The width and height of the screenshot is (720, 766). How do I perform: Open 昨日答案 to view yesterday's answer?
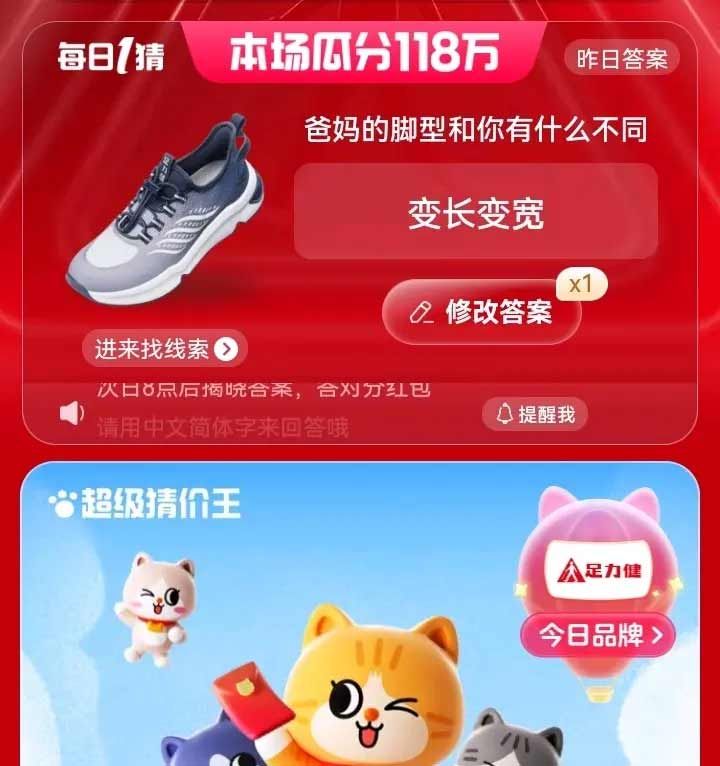click(621, 58)
